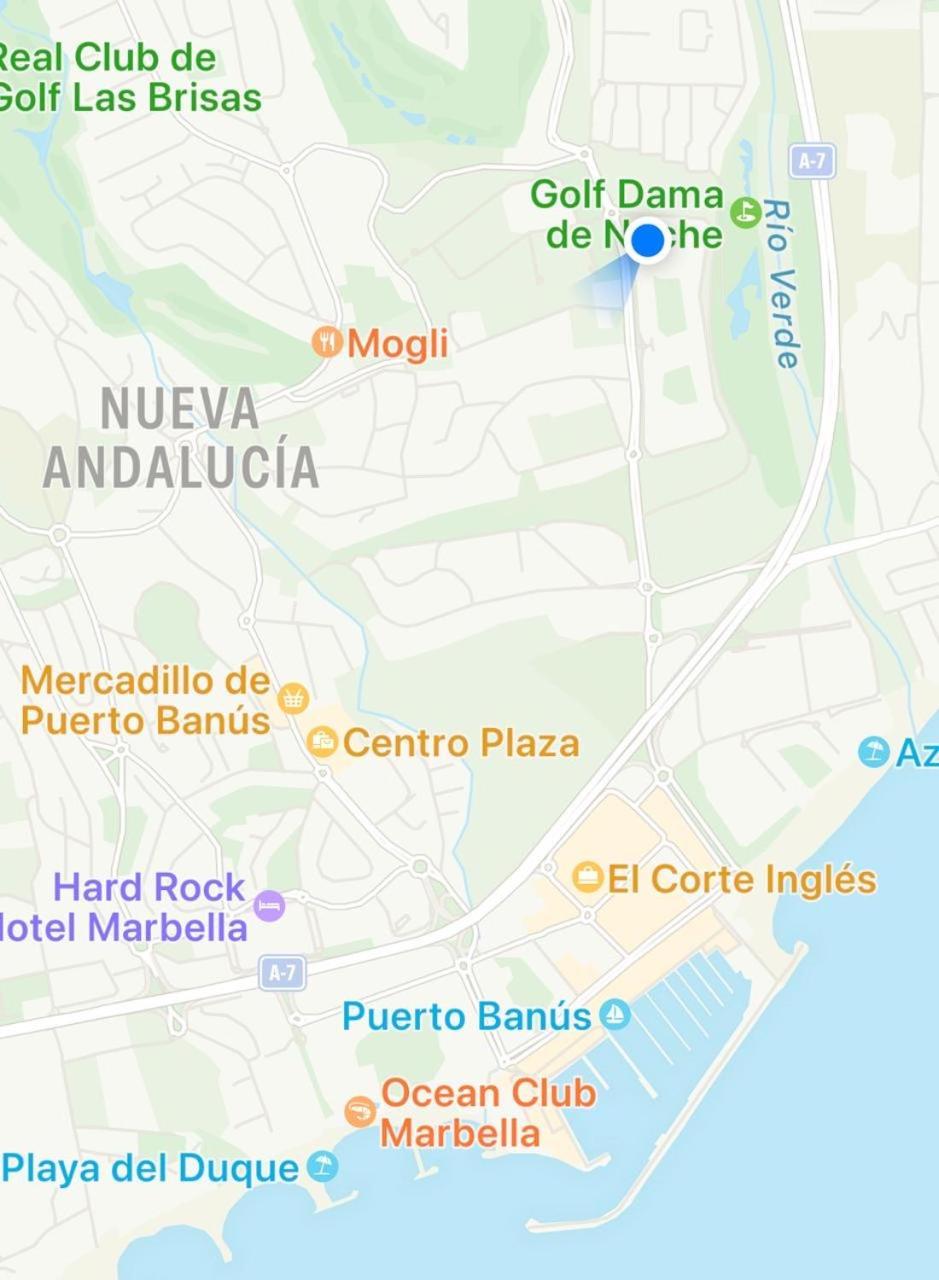The width and height of the screenshot is (939, 1280).
Task: Select the Centro Plaza shopping marker
Action: click(323, 742)
